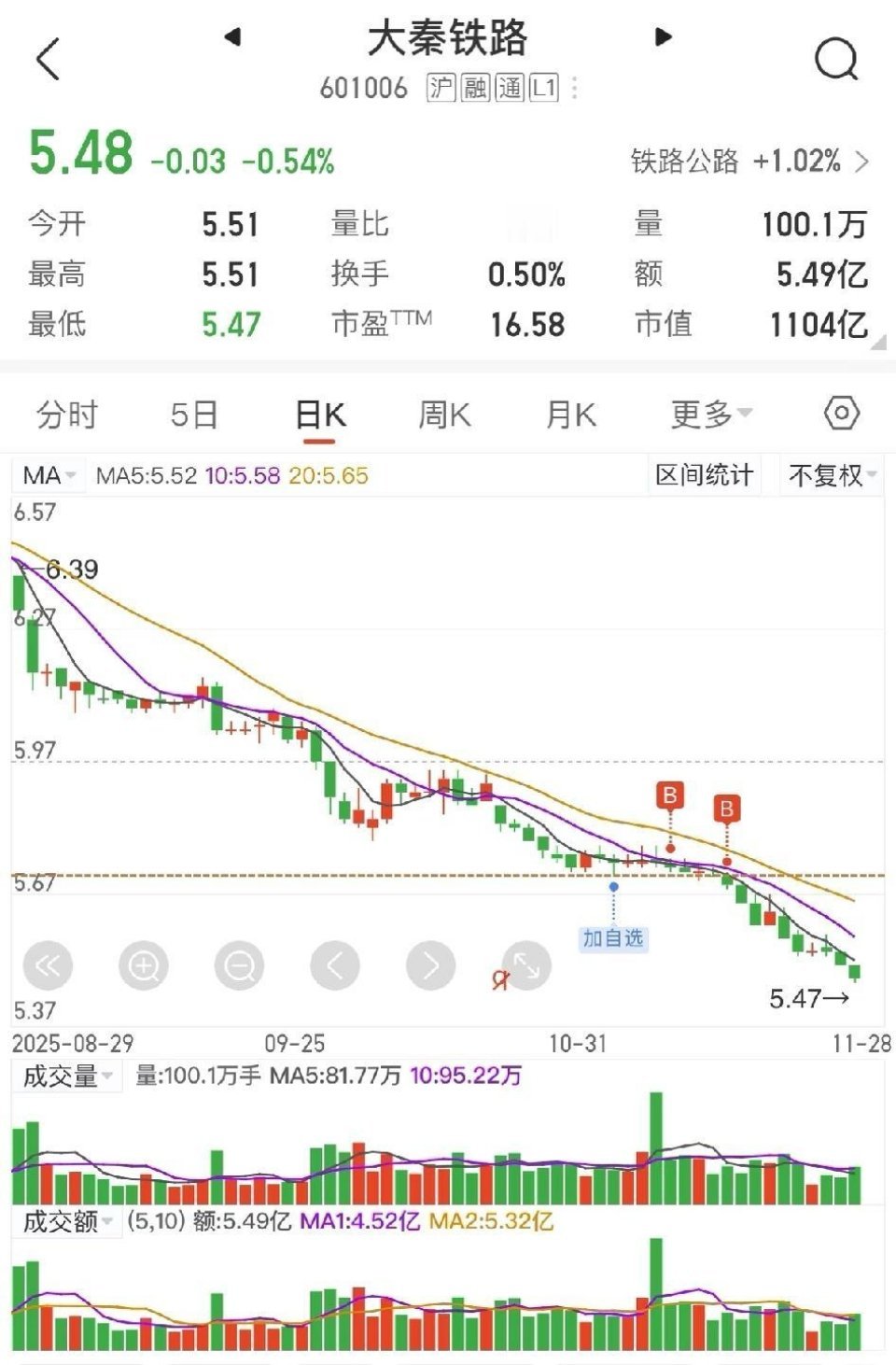Click the red B buy marker on the chart
This screenshot has height=1365, width=896.
coord(670,796)
